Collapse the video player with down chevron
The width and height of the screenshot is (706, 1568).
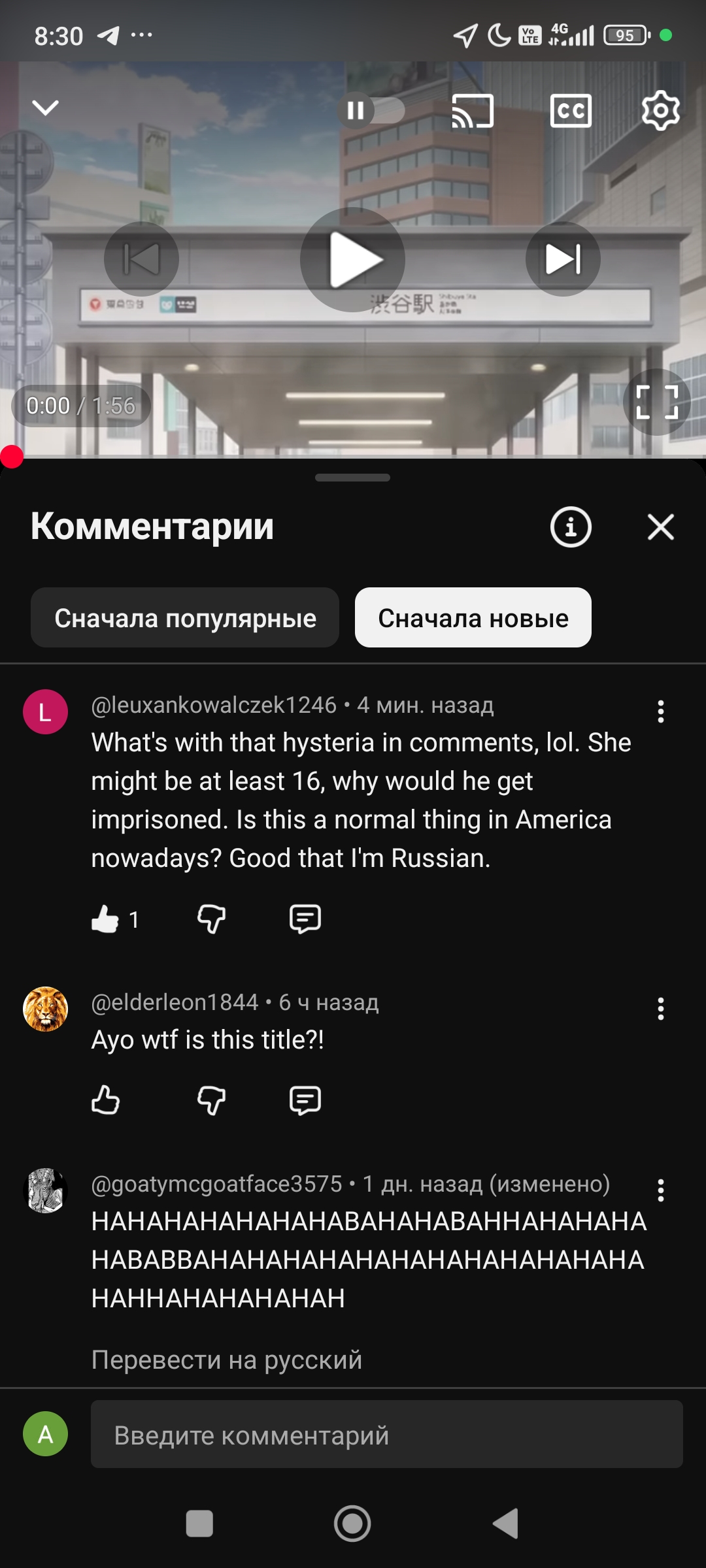point(45,108)
